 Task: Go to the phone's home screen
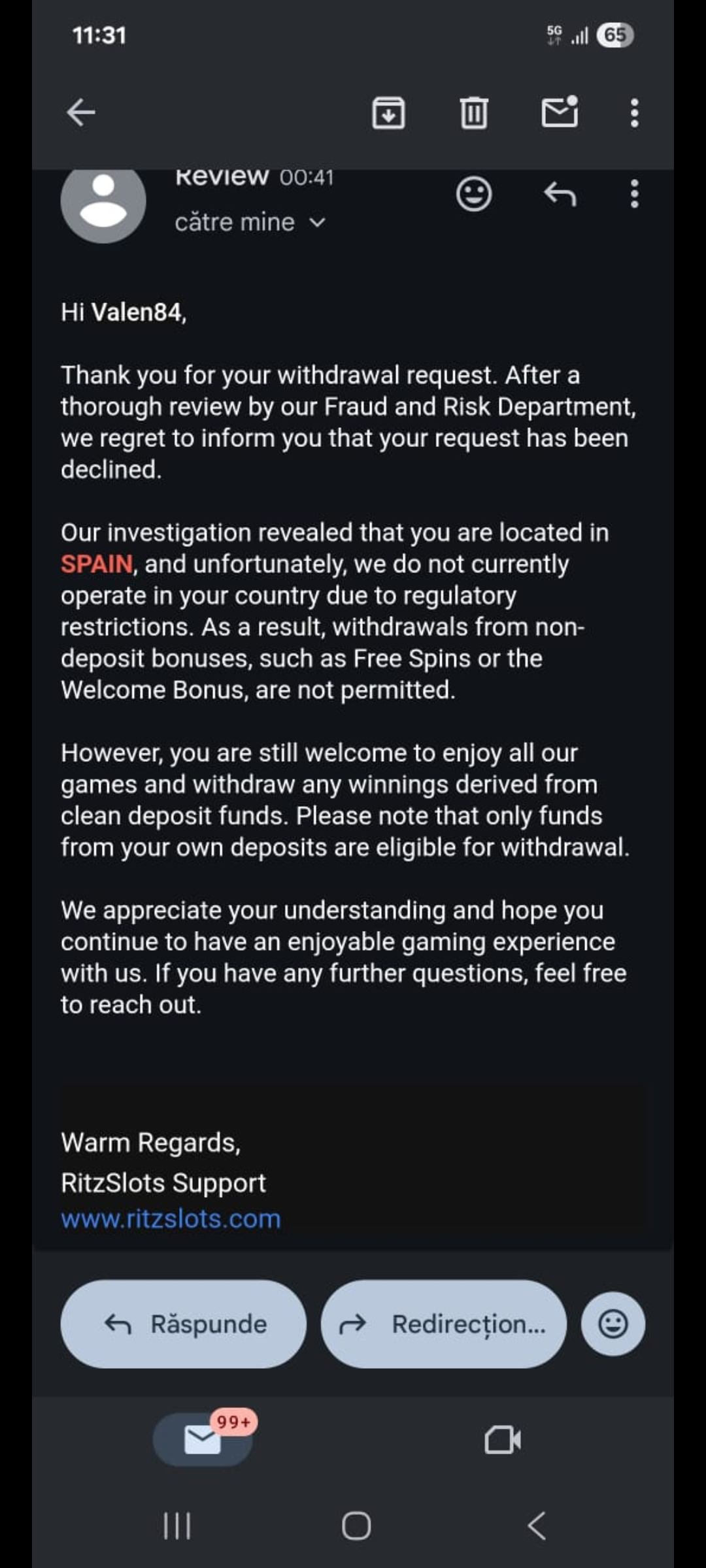356,1526
